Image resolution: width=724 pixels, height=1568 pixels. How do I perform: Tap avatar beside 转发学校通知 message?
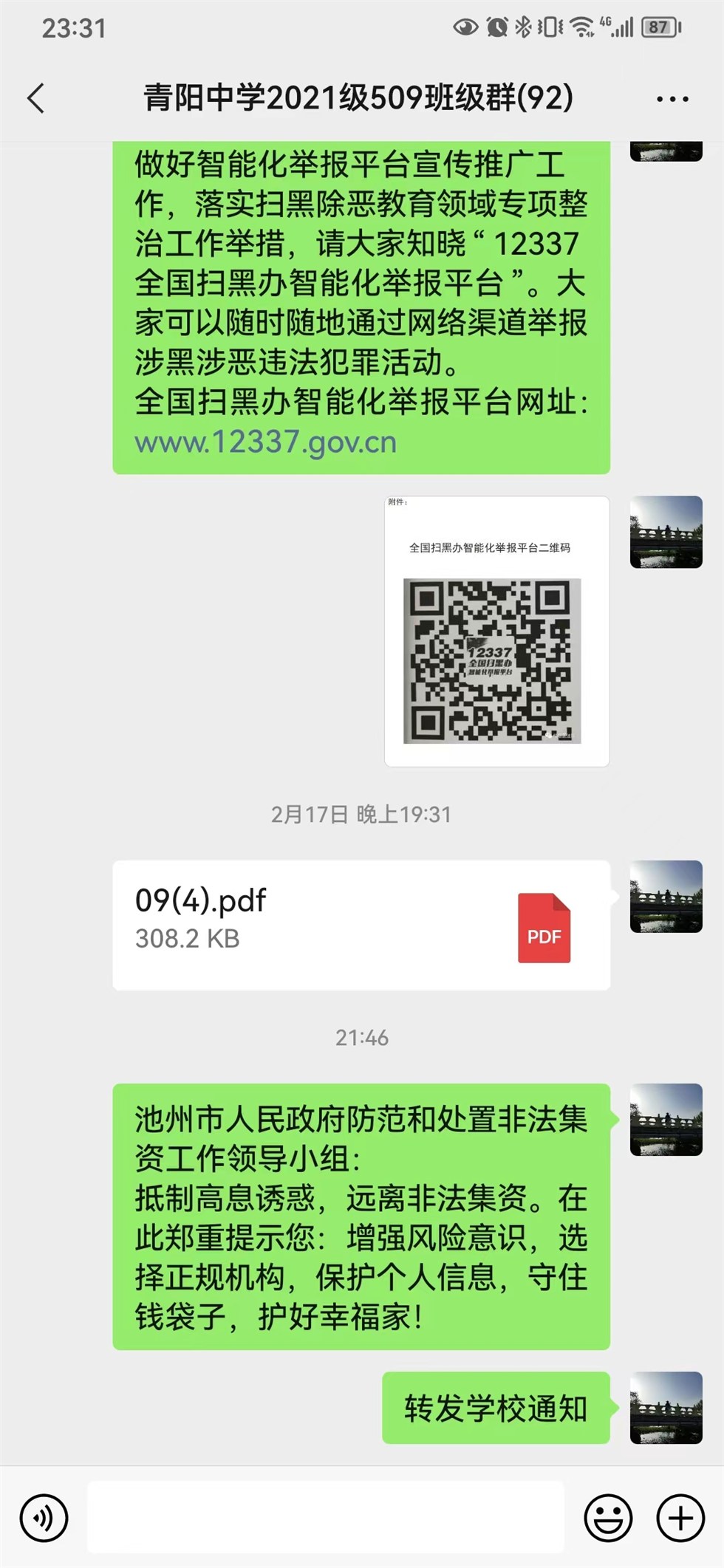click(666, 1407)
